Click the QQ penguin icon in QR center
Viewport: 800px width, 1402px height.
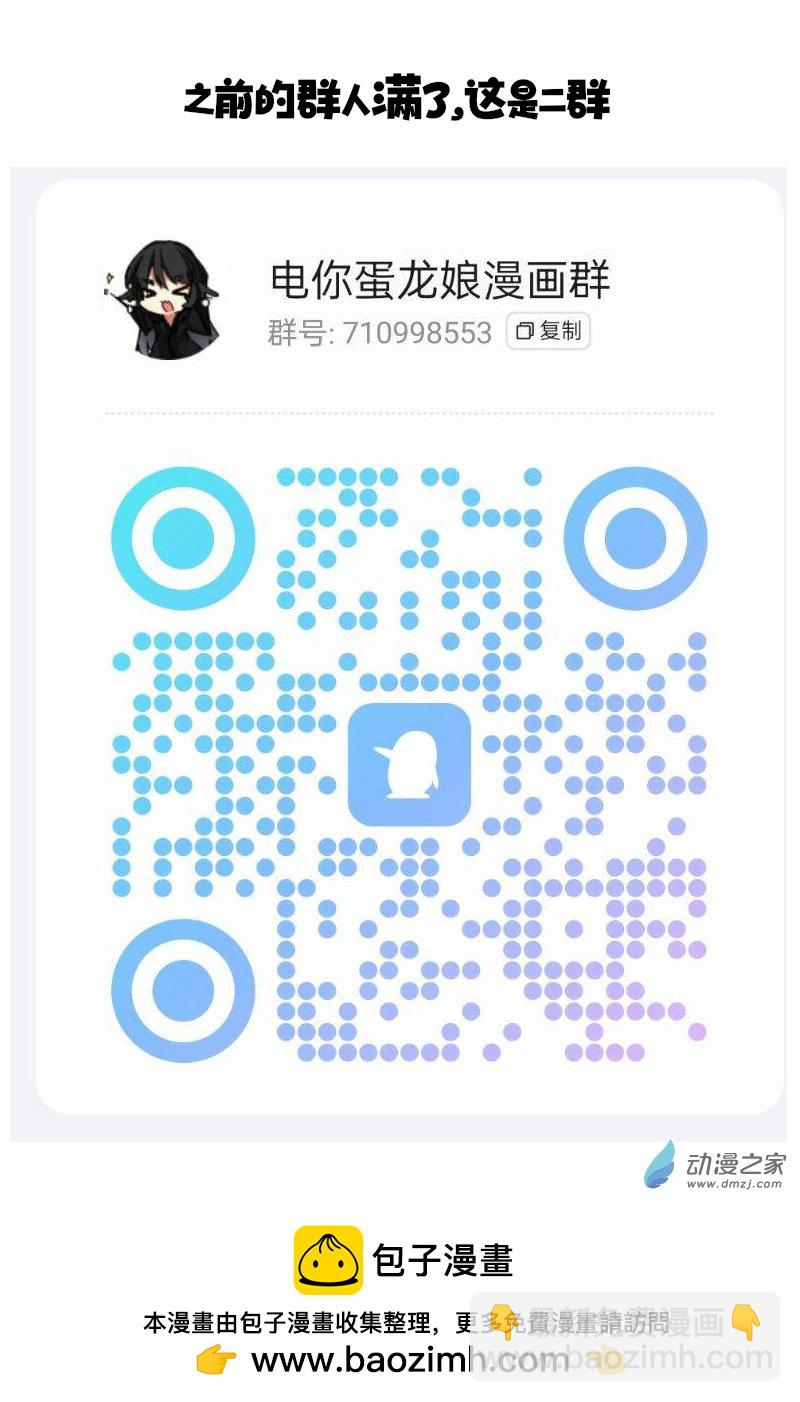408,764
